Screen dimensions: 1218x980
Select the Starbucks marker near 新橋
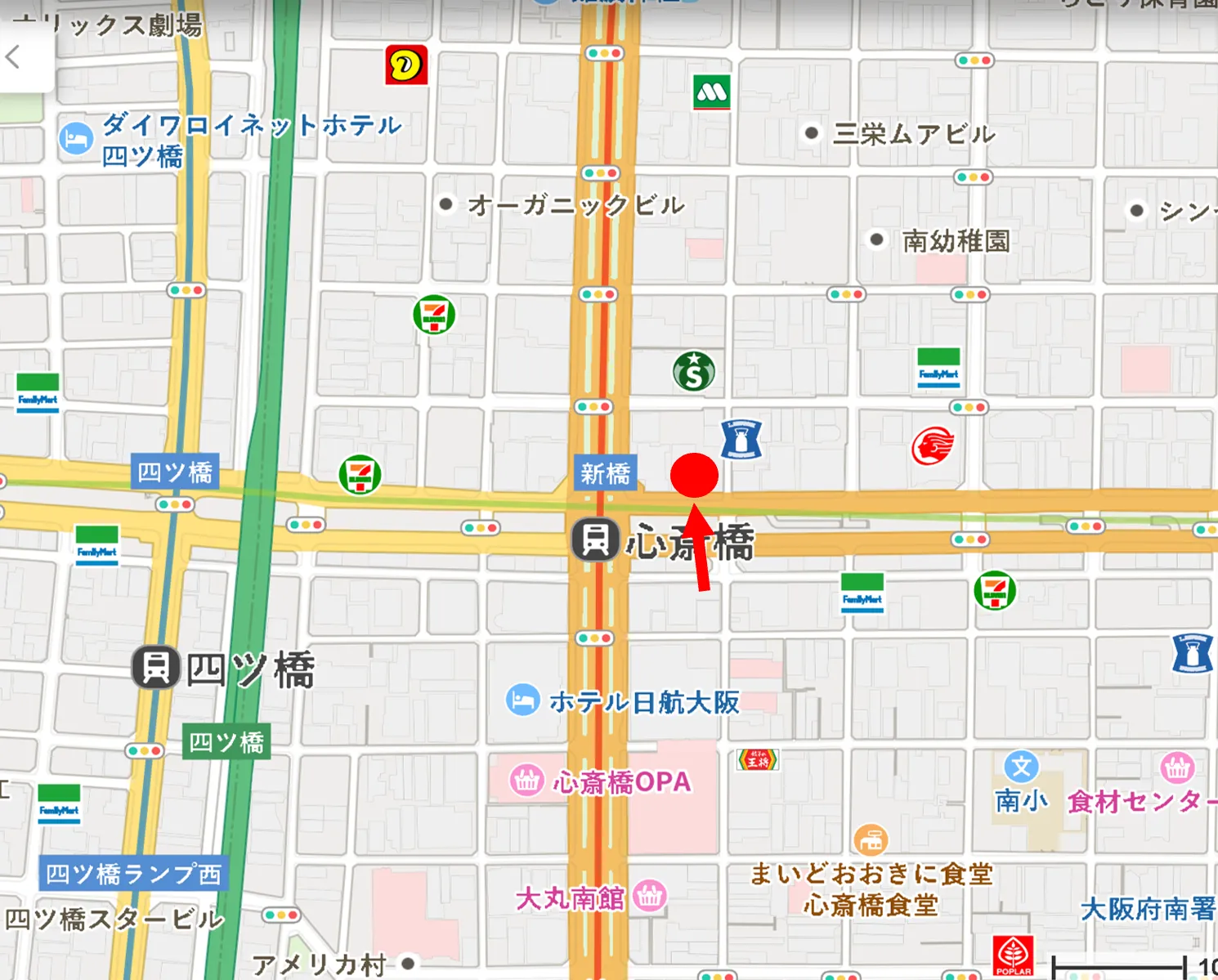[694, 372]
